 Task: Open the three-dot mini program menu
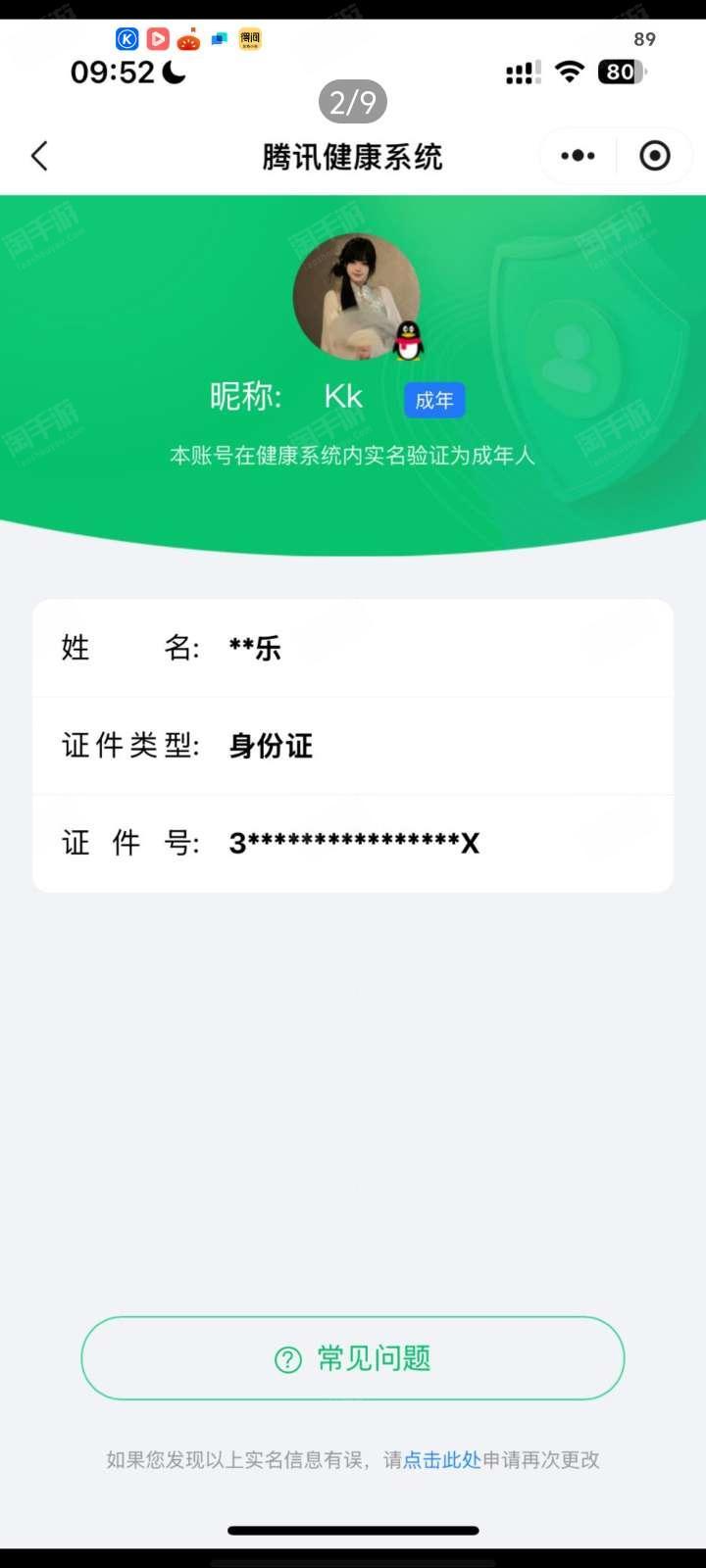coord(578,156)
